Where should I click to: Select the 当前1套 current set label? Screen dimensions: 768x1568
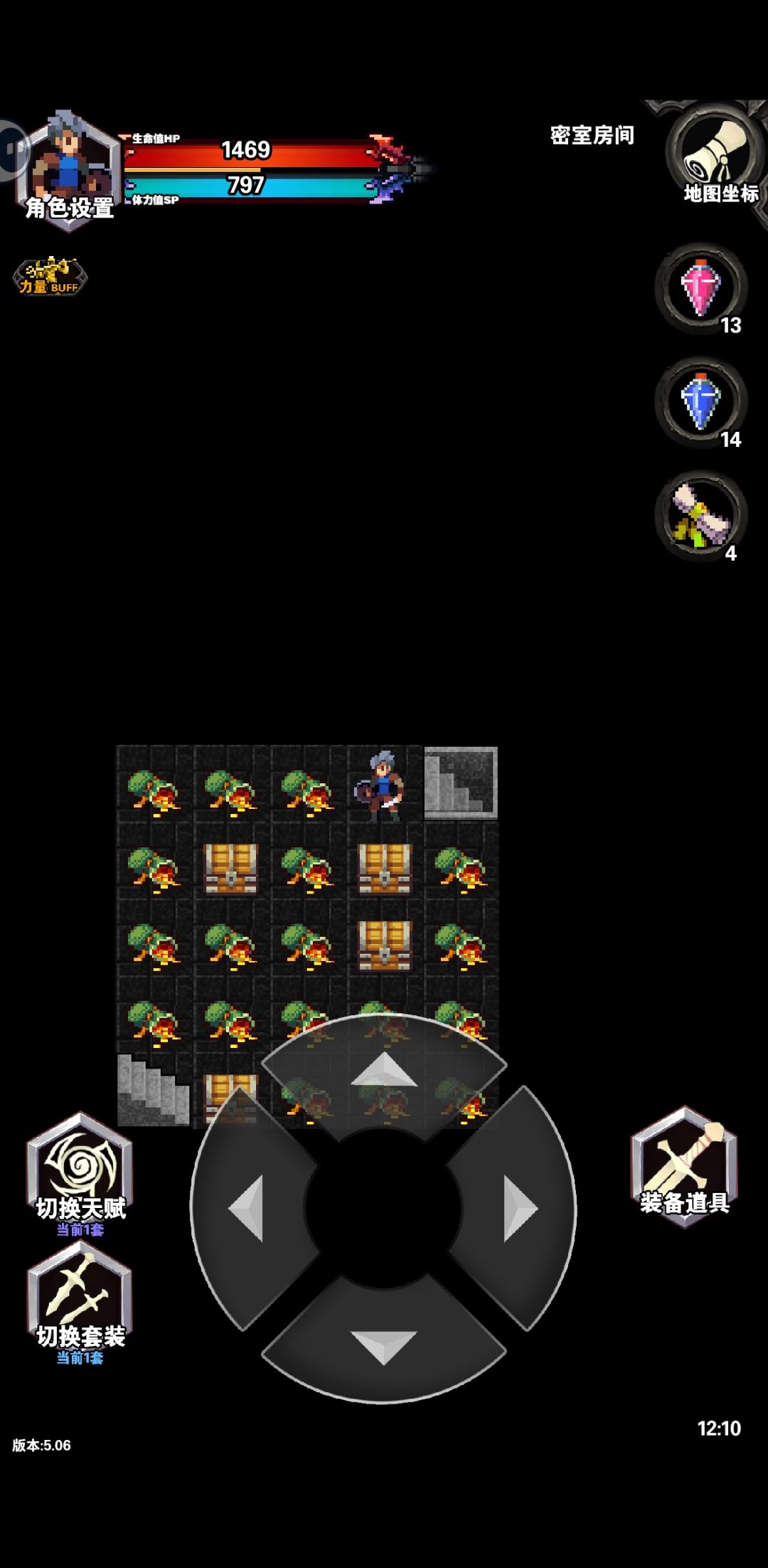80,1228
